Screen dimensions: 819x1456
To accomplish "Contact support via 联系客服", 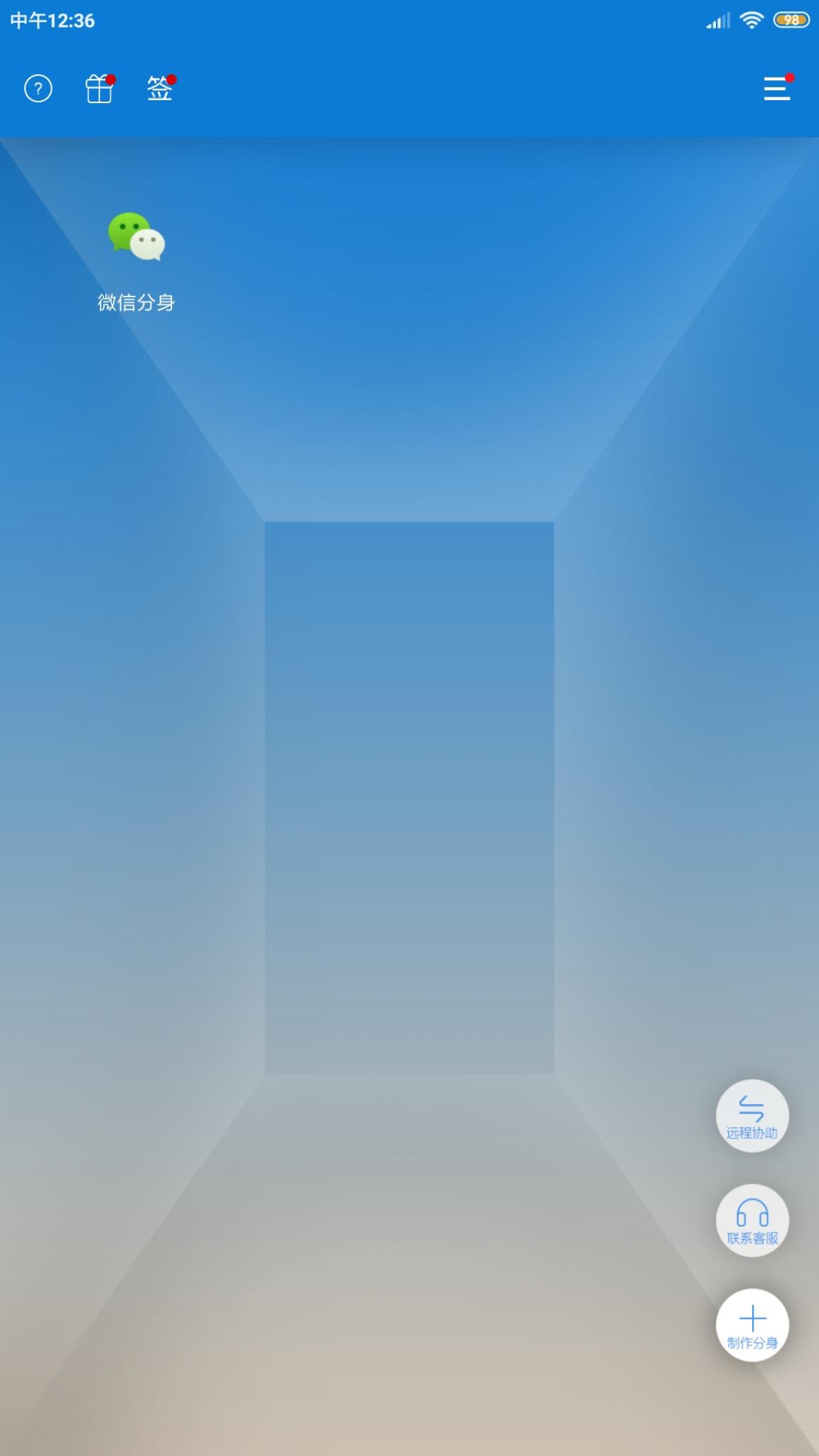I will pyautogui.click(x=752, y=1221).
